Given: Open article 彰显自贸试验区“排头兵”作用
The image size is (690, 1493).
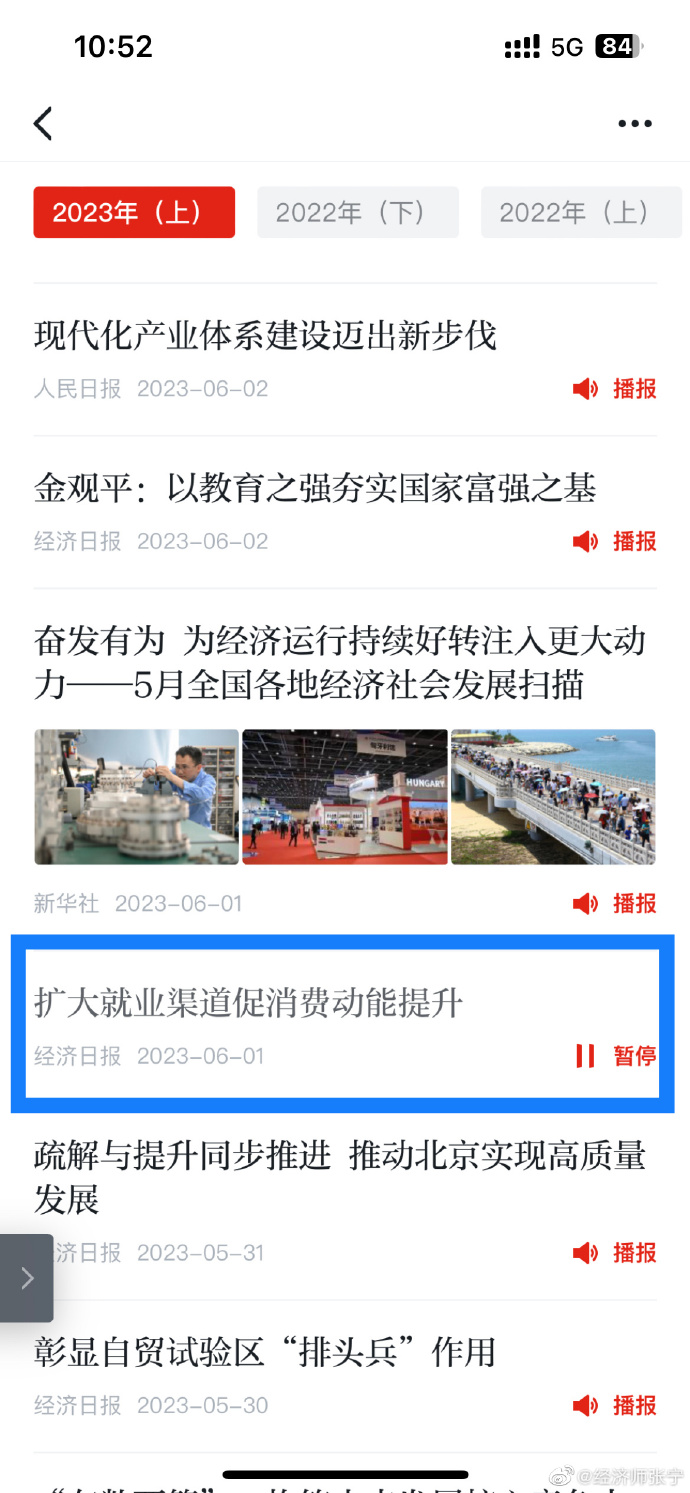Looking at the screenshot, I should (x=265, y=1352).
